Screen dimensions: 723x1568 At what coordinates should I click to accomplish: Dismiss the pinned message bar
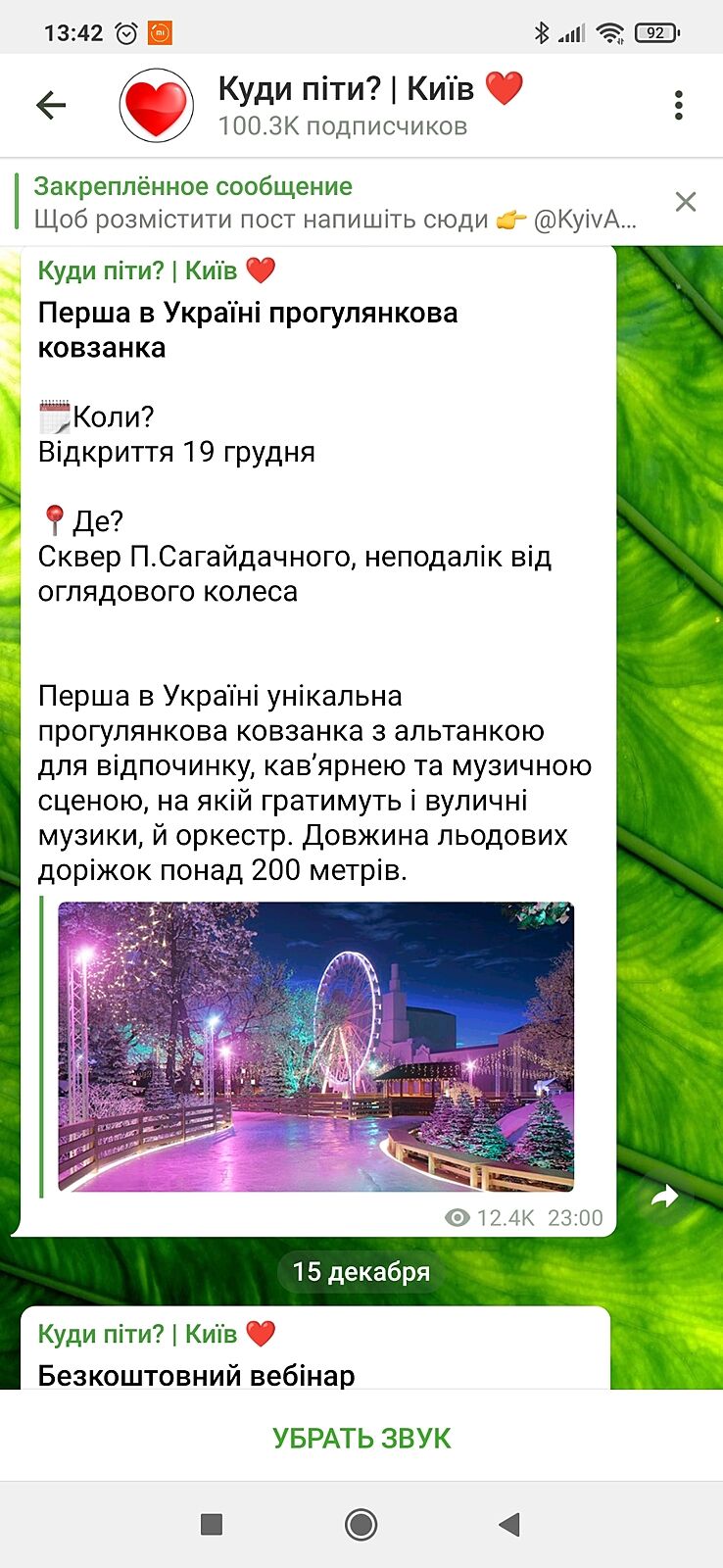click(x=686, y=202)
